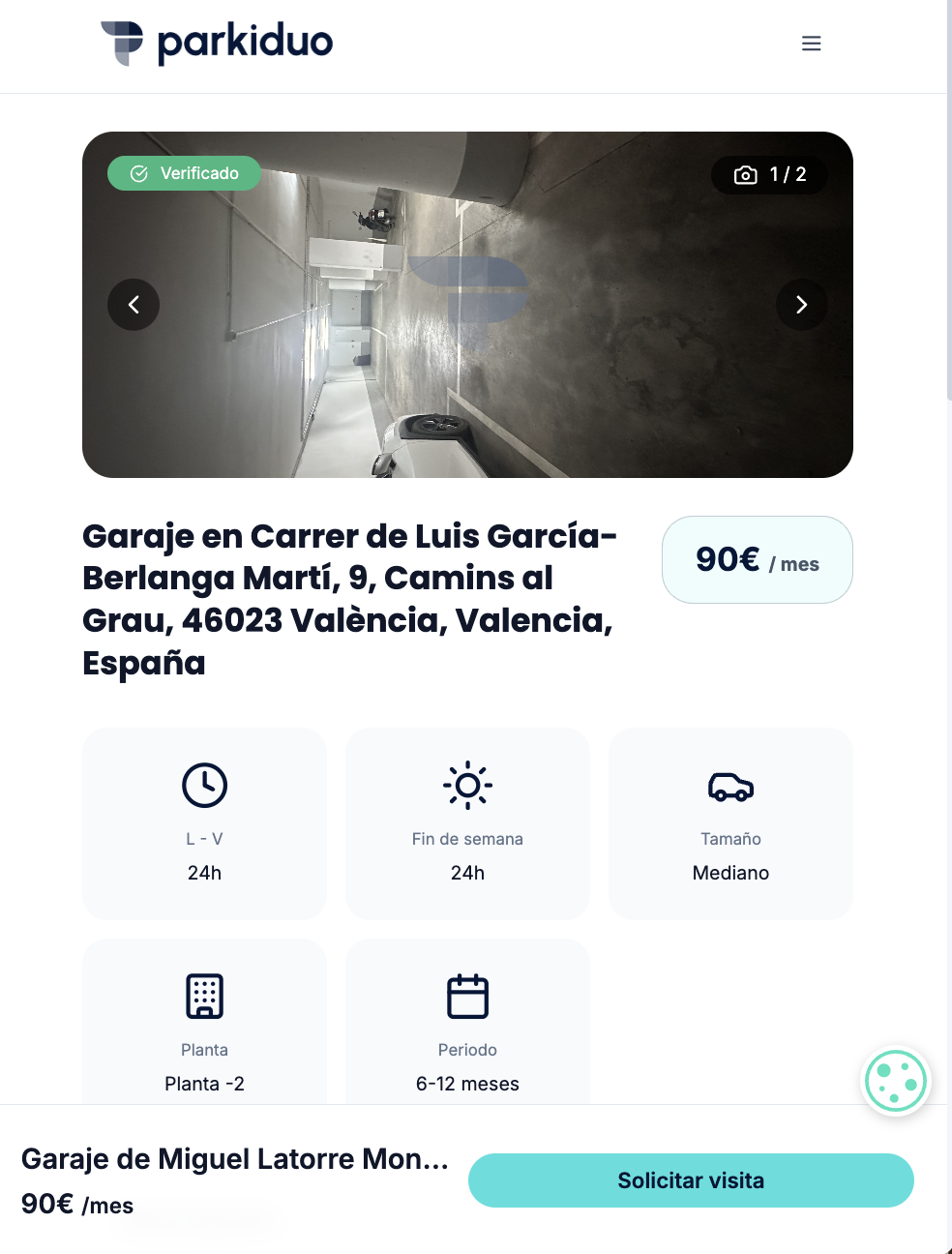Open the garage photo in full view
952x1254 pixels.
click(x=580, y=368)
